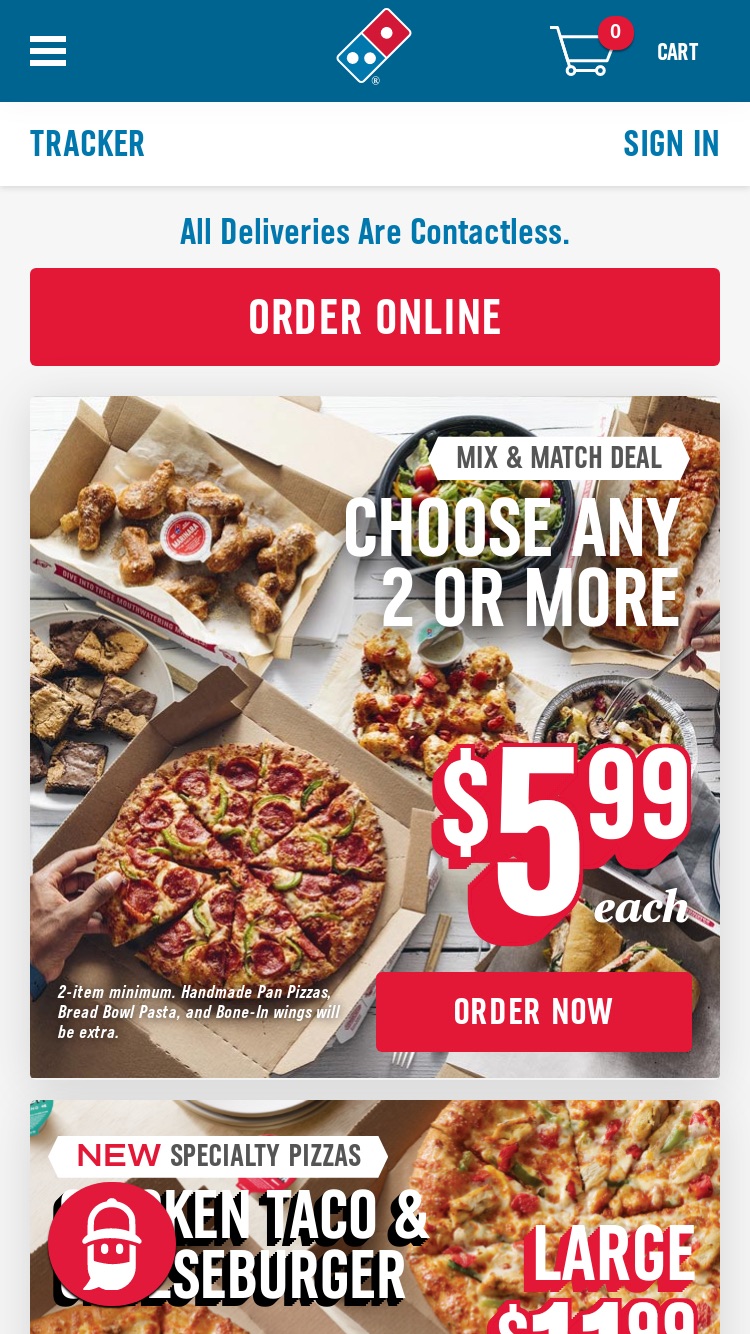
Task: Open the shopping cart
Action: pos(625,49)
